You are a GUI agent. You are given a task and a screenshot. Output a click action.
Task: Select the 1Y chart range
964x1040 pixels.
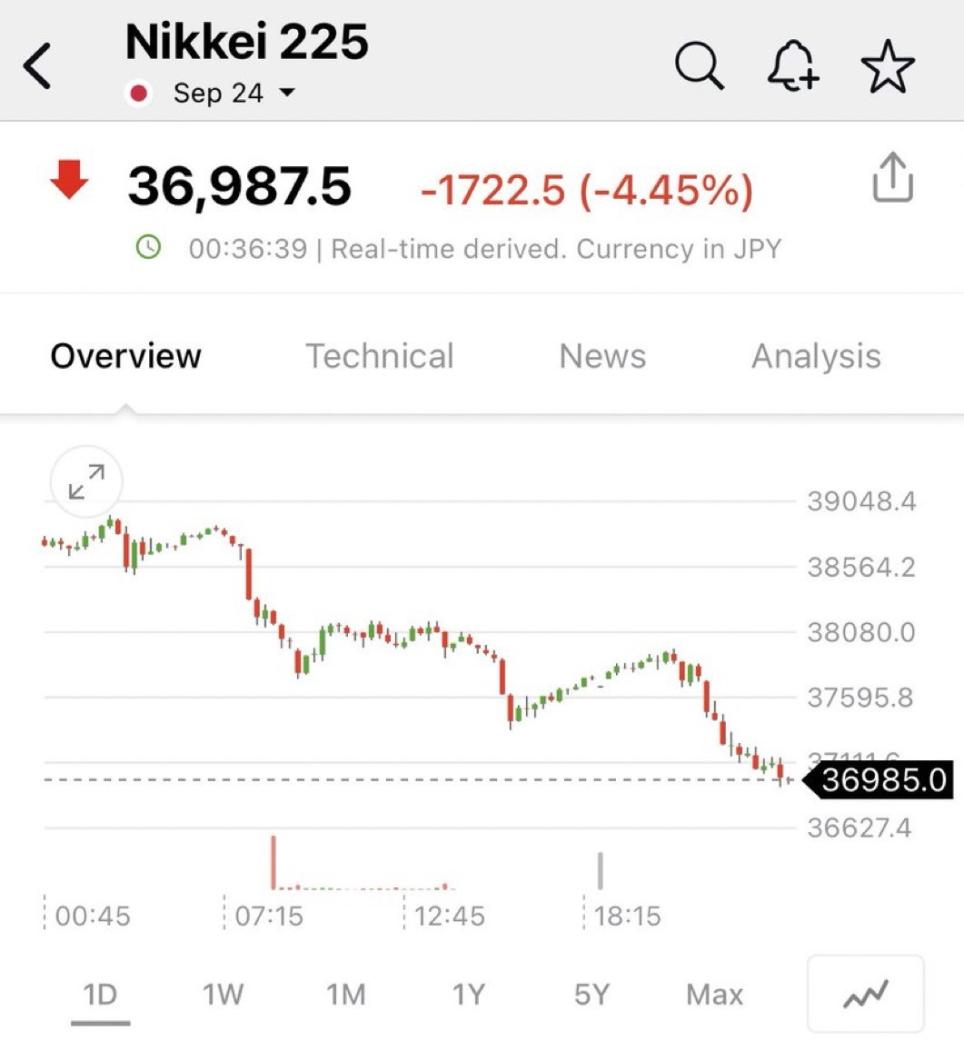(x=468, y=994)
